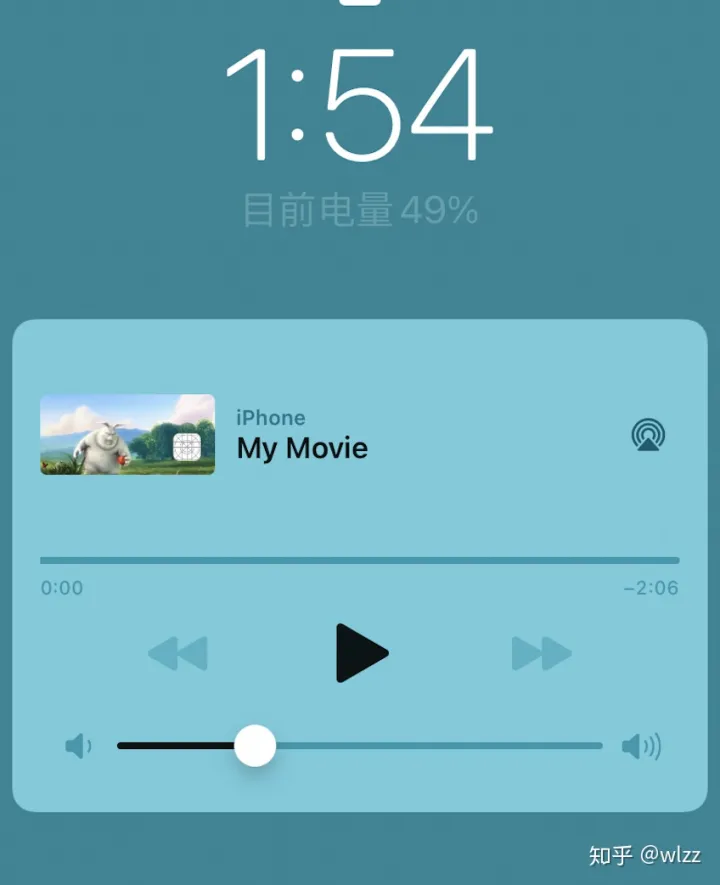The image size is (720, 885).
Task: Open the AirPlay output picker
Action: coord(649,435)
